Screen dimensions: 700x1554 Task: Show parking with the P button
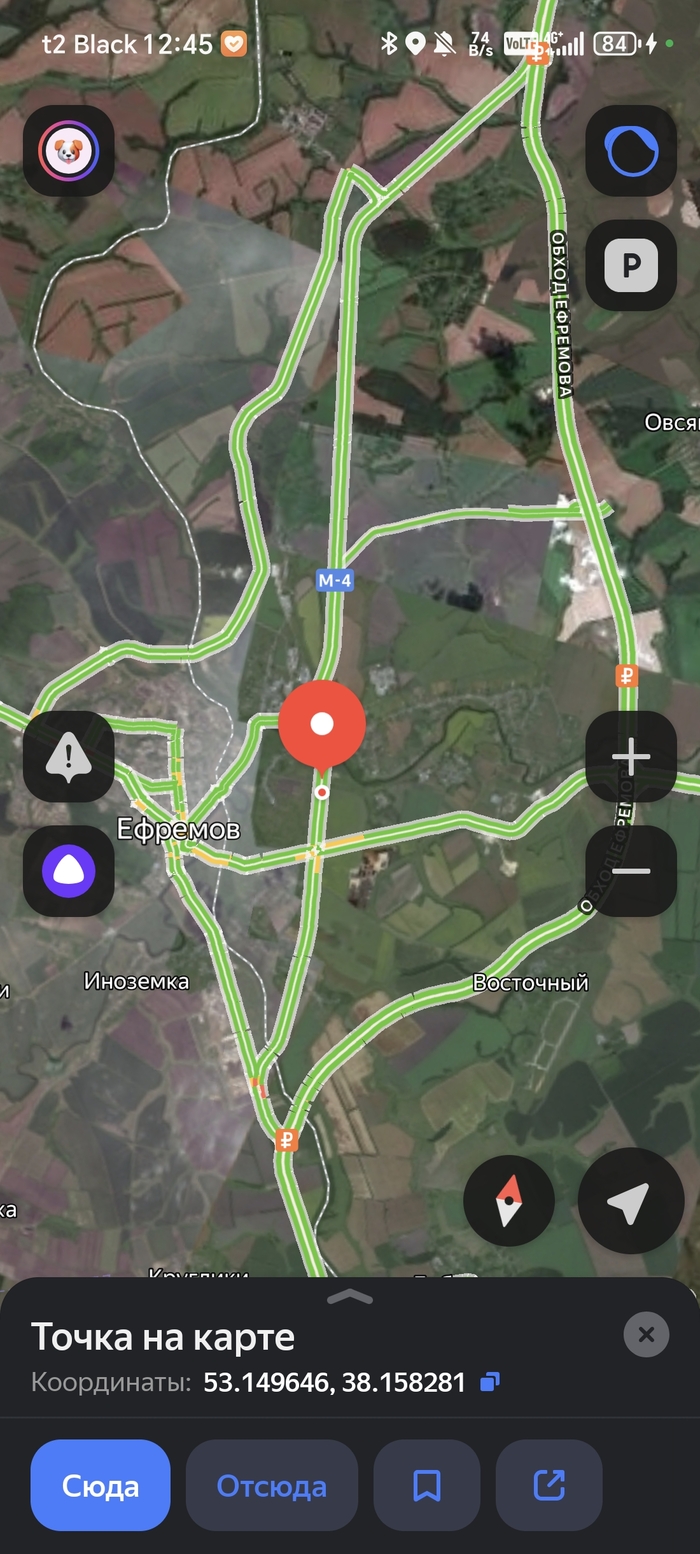tap(630, 266)
